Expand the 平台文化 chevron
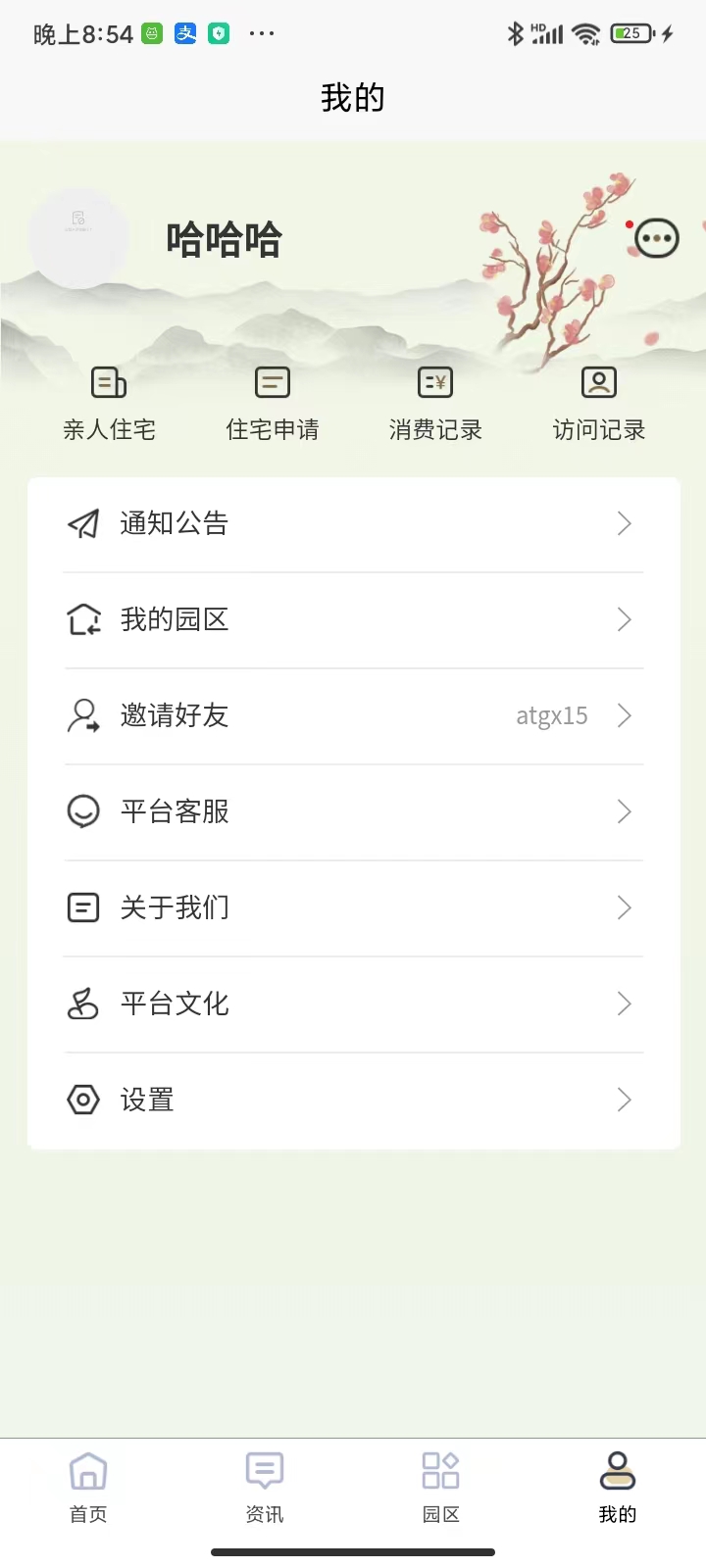This screenshot has width=706, height=1568. click(x=625, y=1004)
